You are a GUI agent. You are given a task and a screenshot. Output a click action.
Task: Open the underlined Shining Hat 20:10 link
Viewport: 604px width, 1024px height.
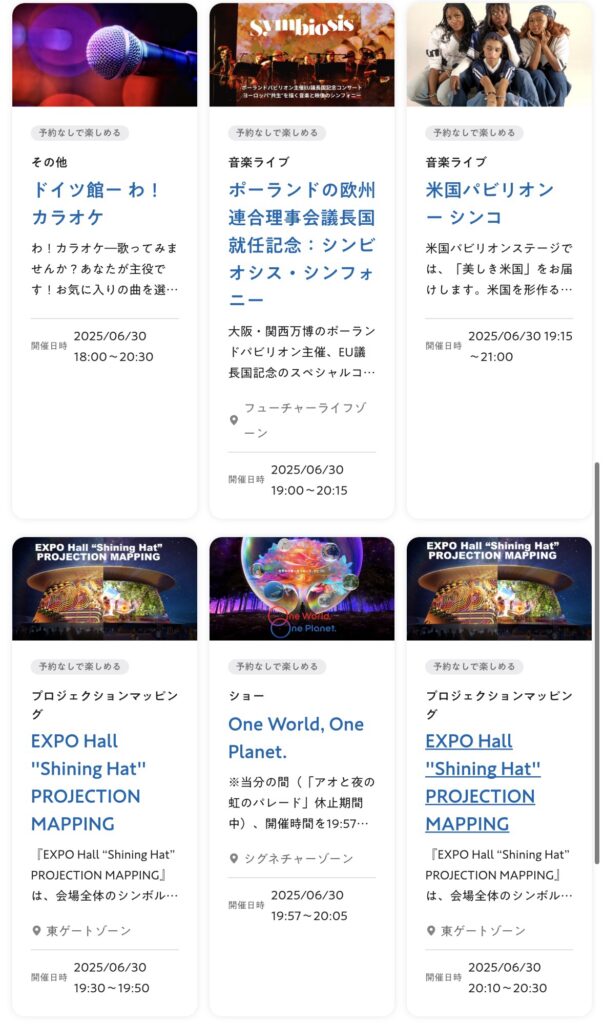click(x=482, y=782)
